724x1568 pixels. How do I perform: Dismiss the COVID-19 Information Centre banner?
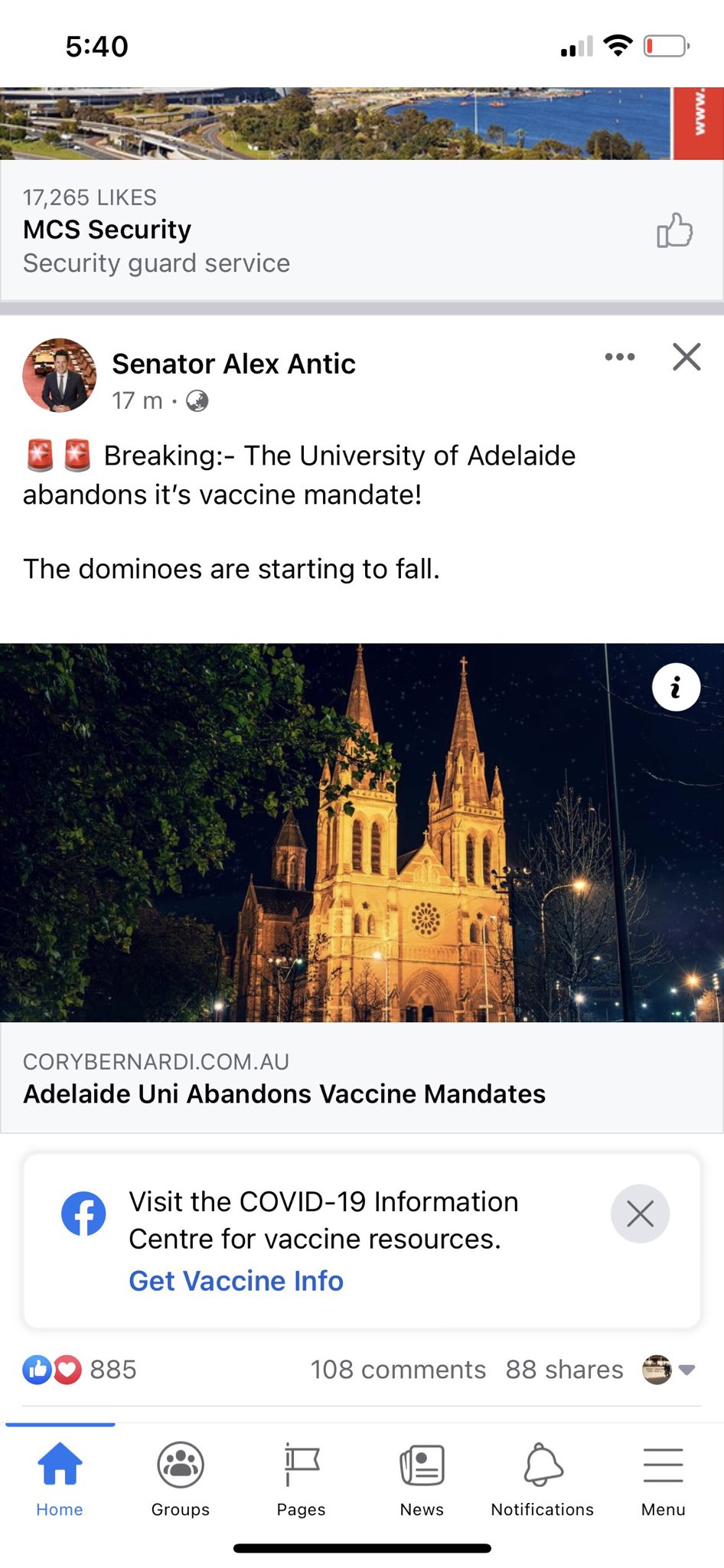pyautogui.click(x=640, y=1214)
